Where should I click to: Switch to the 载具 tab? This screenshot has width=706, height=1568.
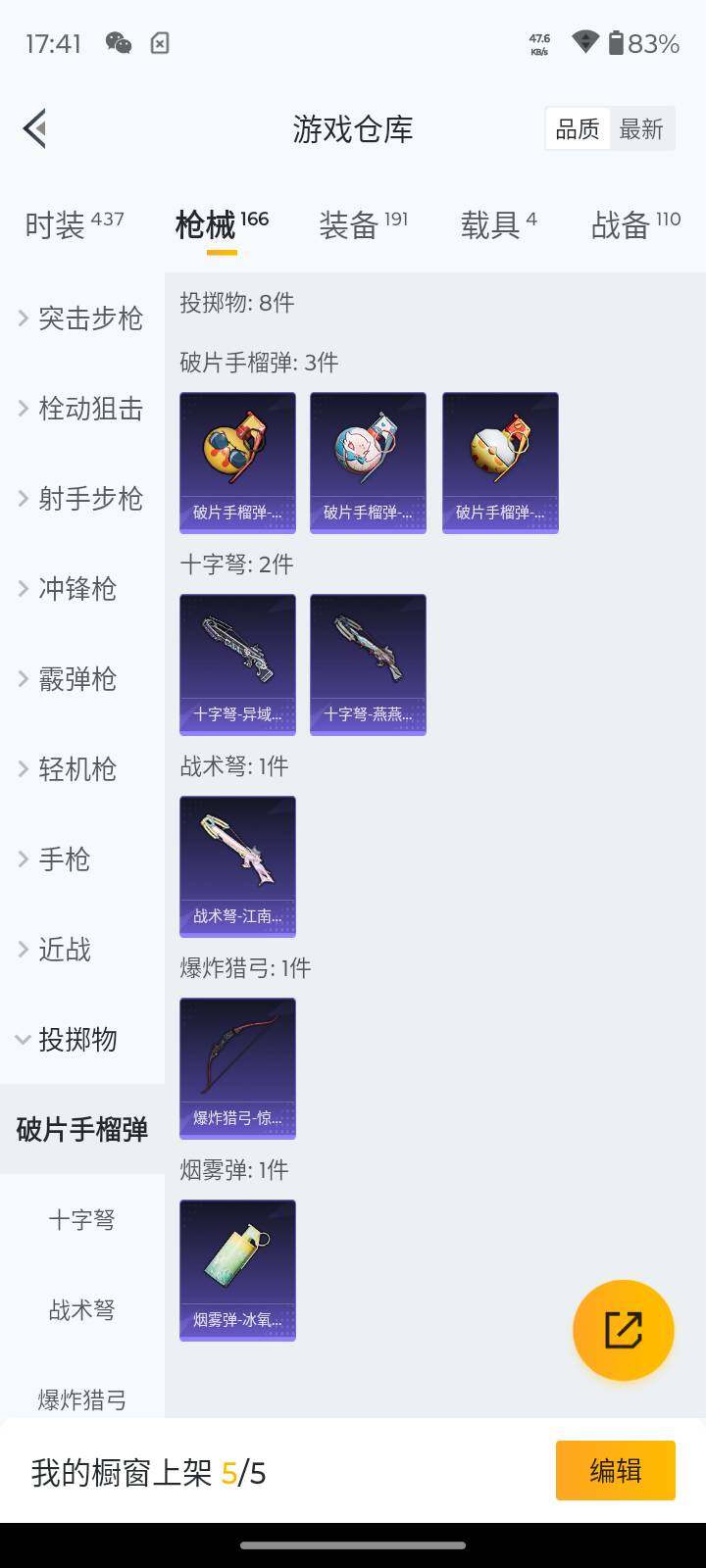[x=498, y=224]
